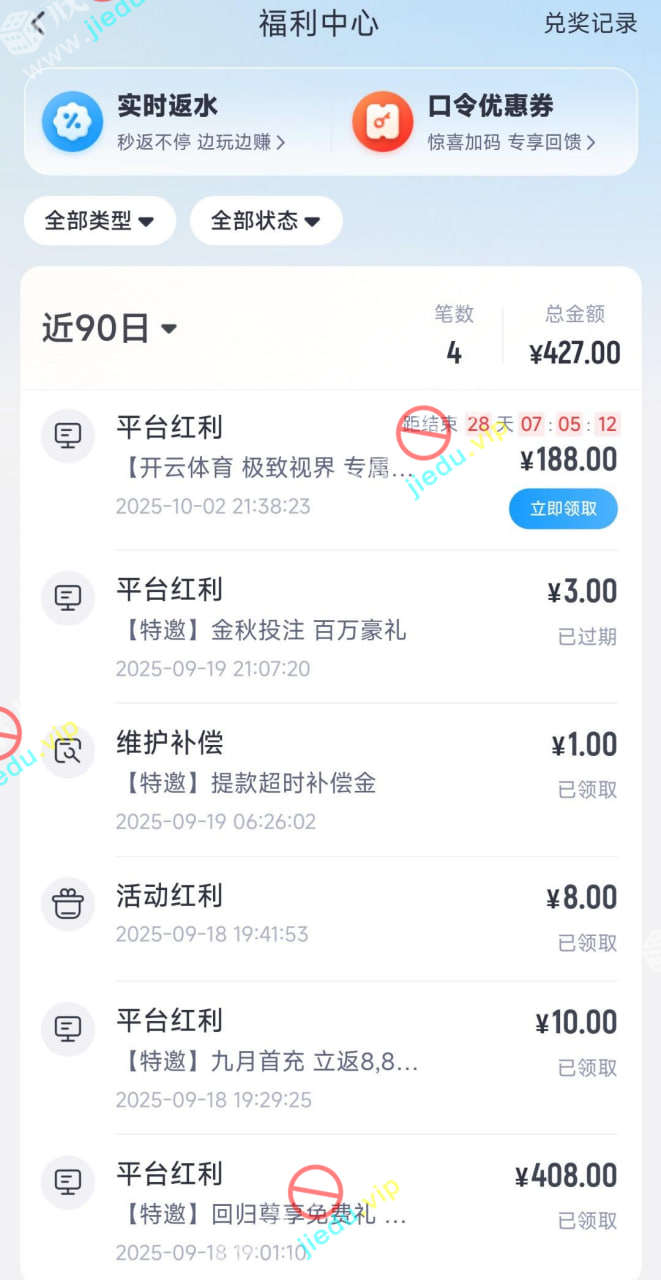This screenshot has height=1280, width=661.
Task: Open the 金秋投注 百万豪礼 bonus entry
Action: tap(330, 627)
